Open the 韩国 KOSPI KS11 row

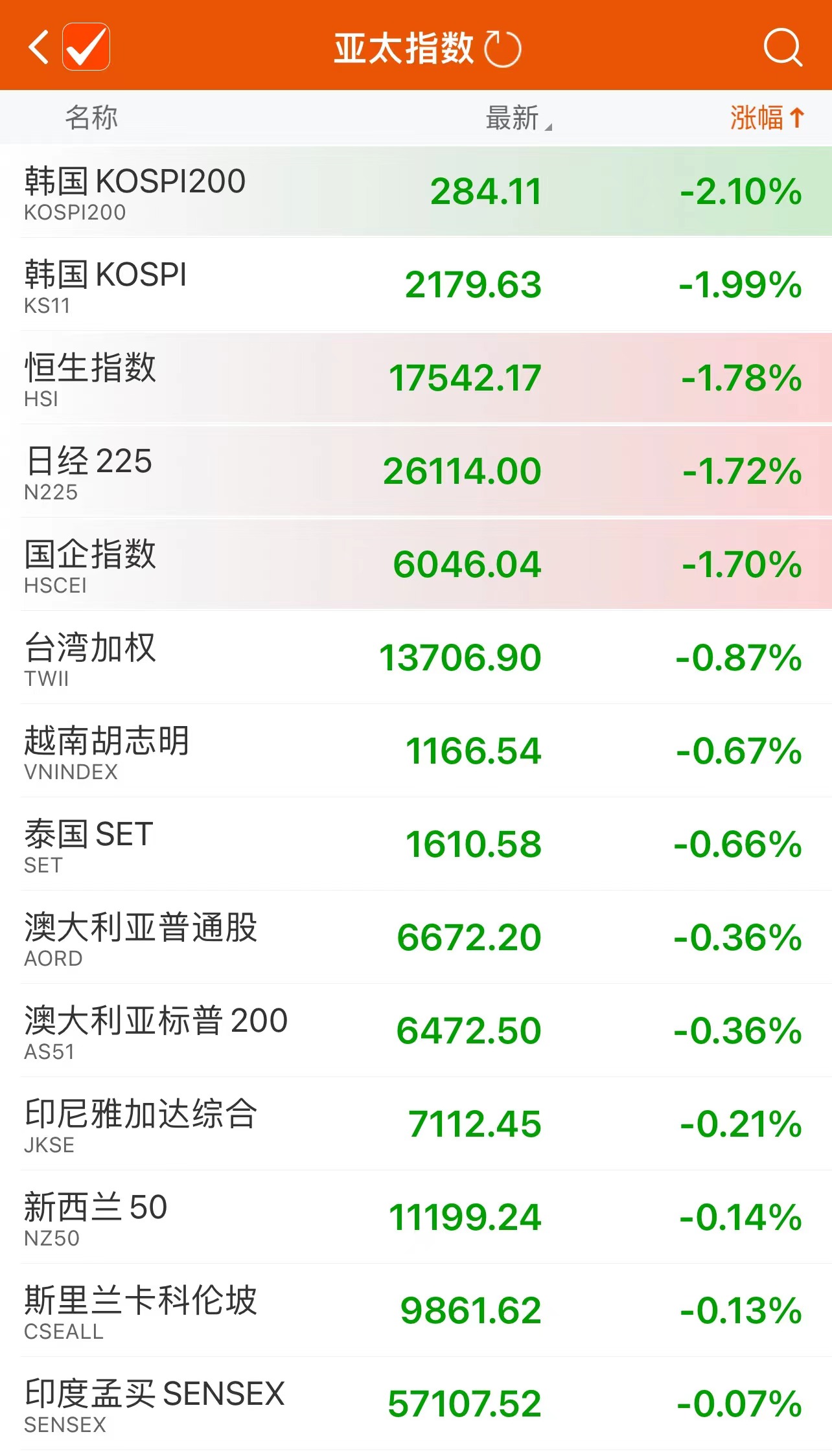tap(416, 285)
